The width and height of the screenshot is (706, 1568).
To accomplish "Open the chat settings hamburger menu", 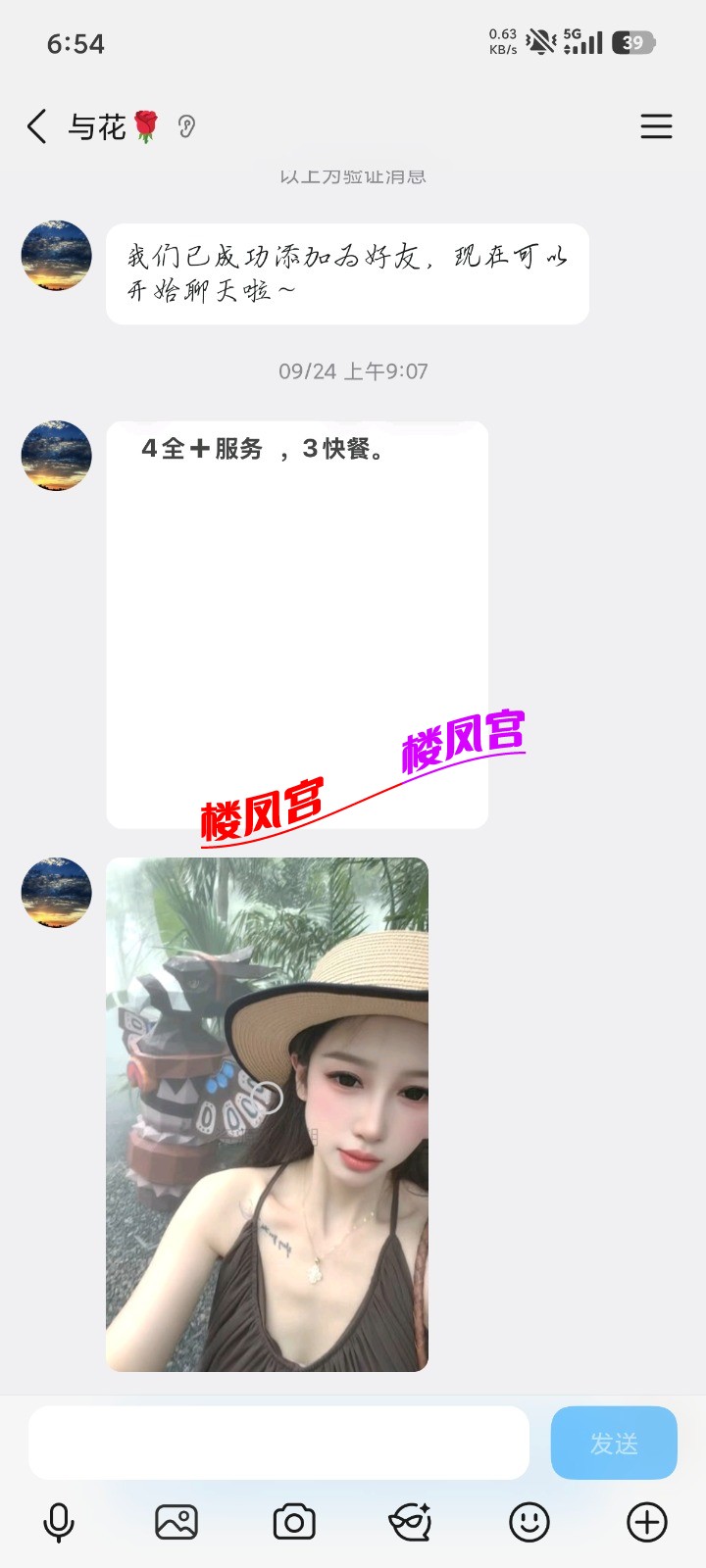I will 656,126.
